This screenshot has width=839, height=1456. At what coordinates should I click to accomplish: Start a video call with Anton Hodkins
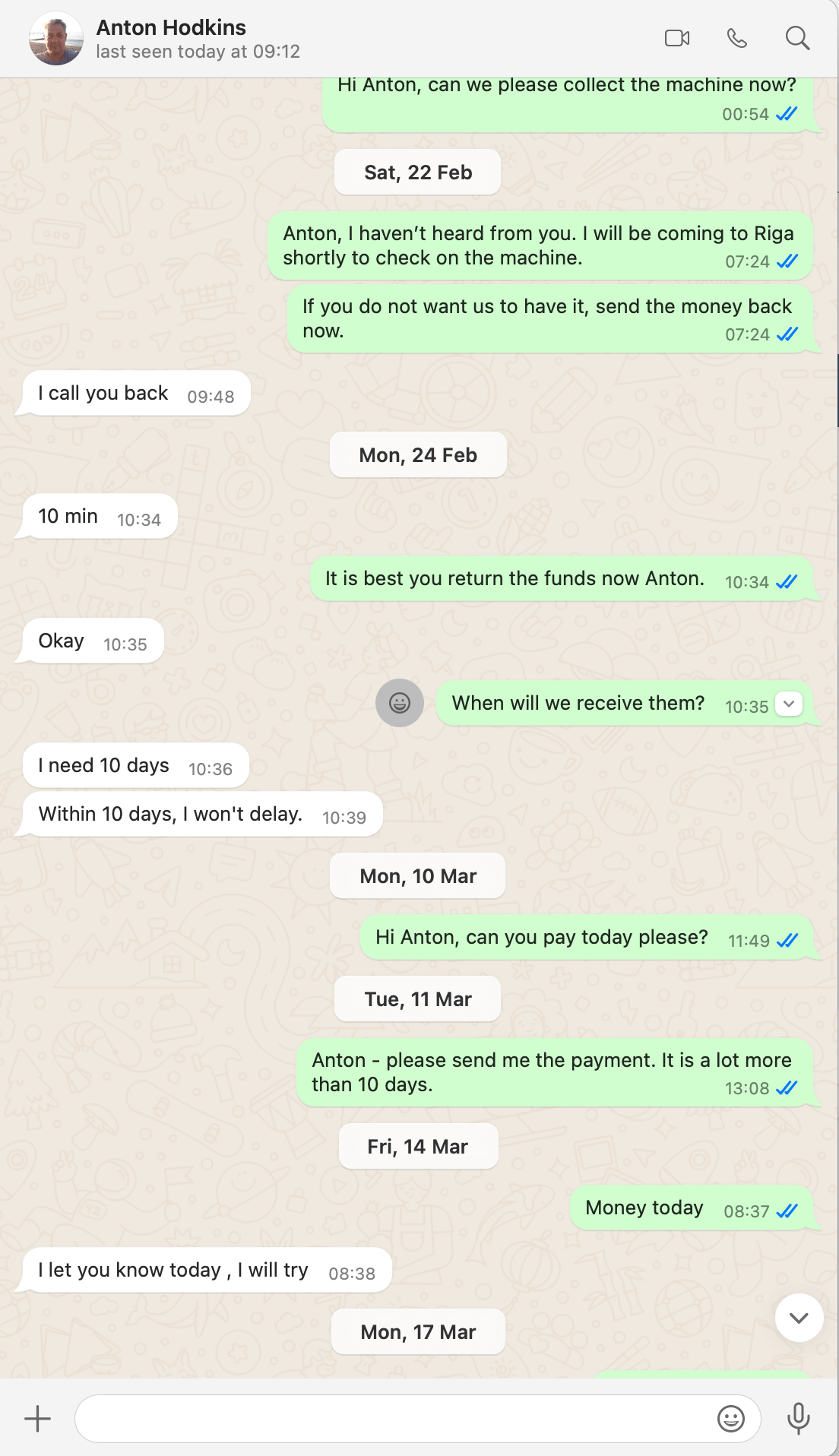676,38
